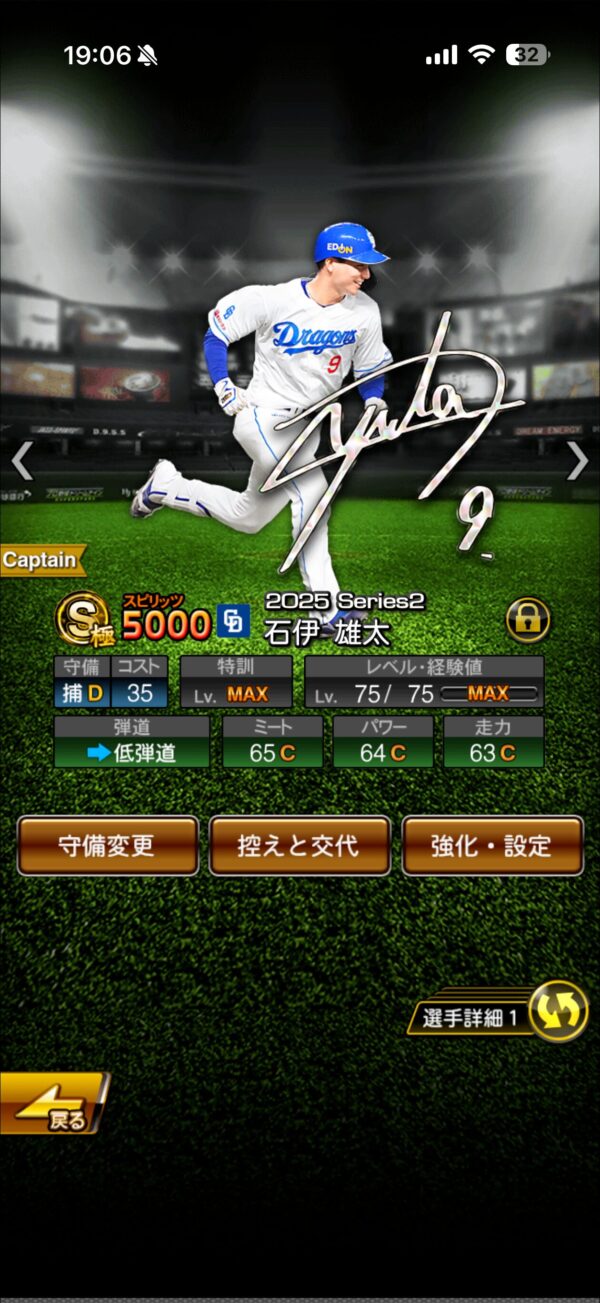The height and width of the screenshot is (1303, 600).
Task: Go back with the 戻る button
Action: [x=52, y=1104]
